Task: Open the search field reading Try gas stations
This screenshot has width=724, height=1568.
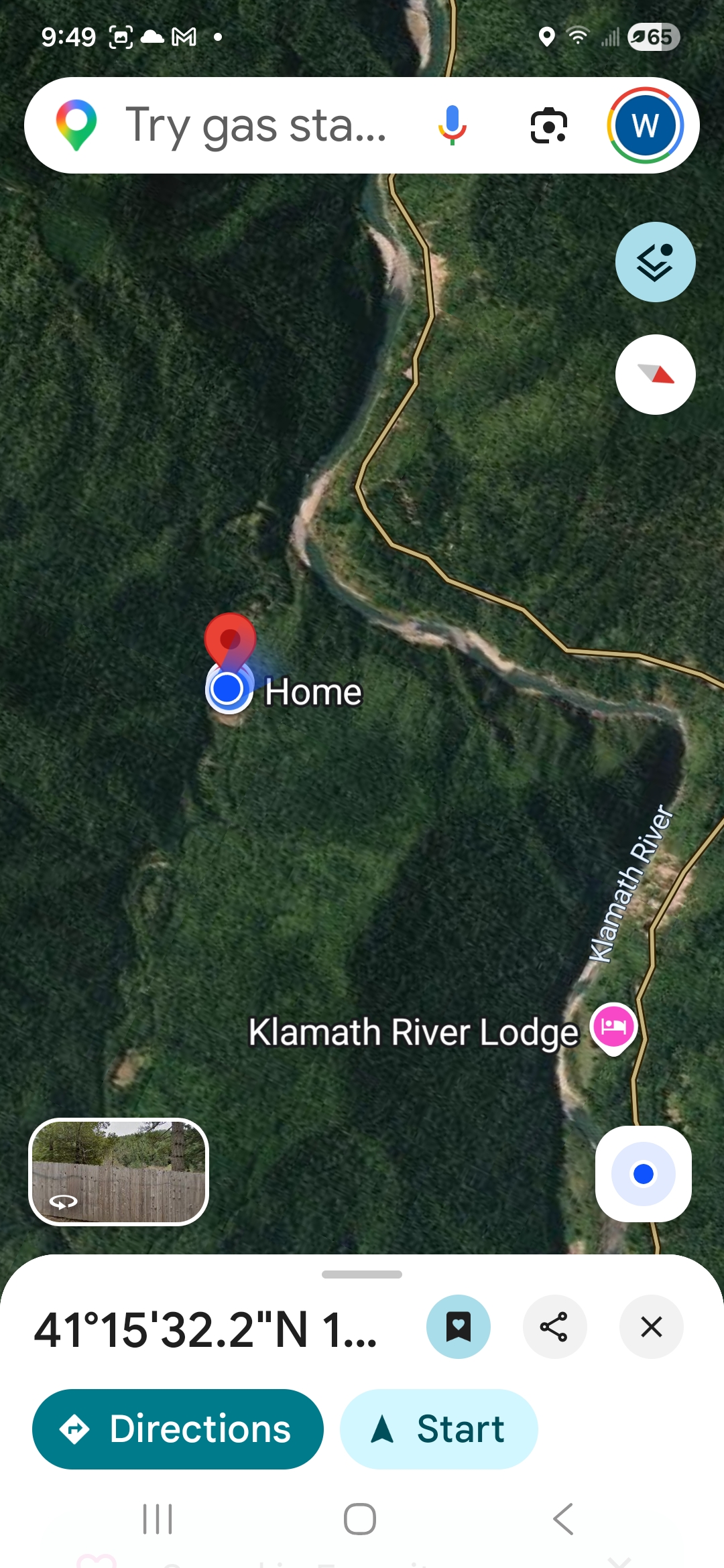Action: 255,125
